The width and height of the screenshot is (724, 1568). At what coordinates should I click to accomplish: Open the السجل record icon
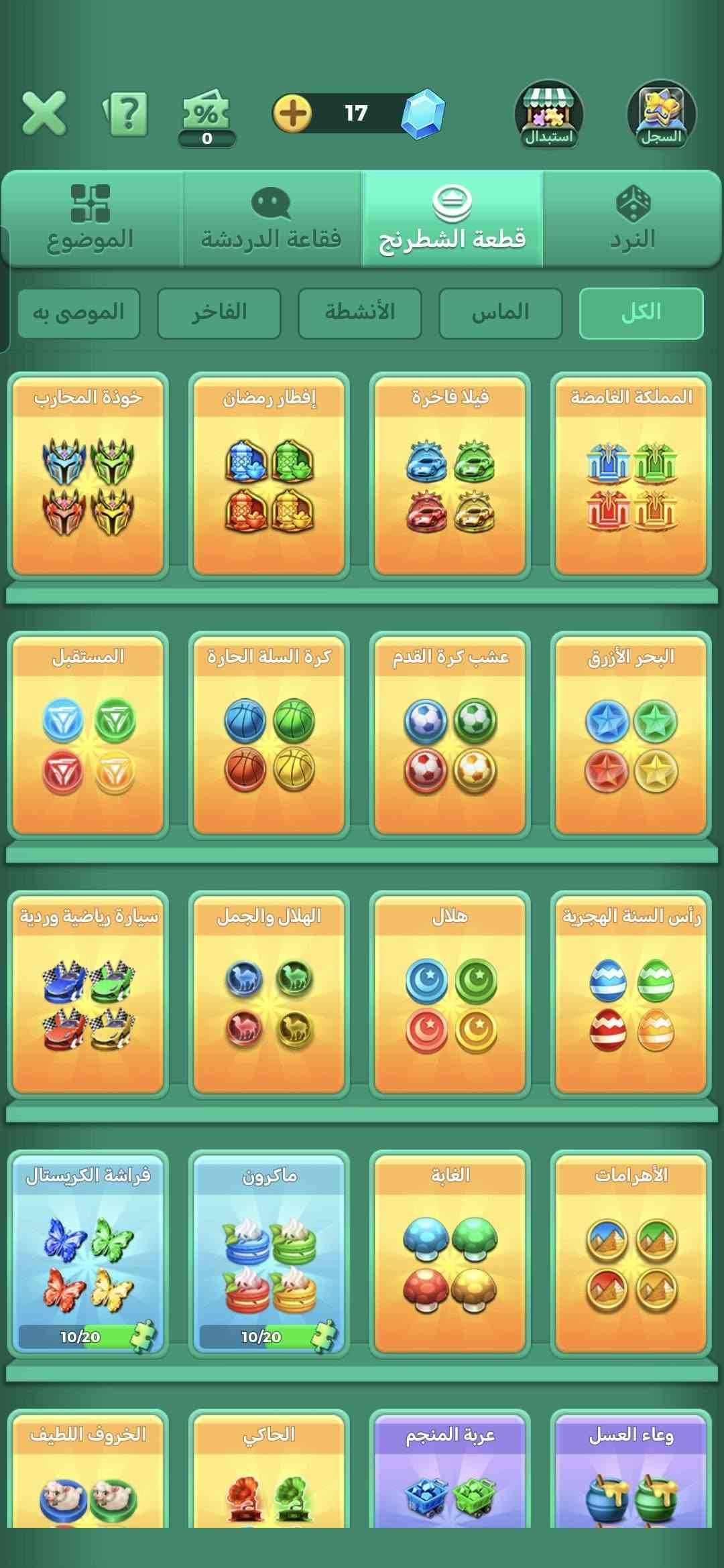click(662, 115)
